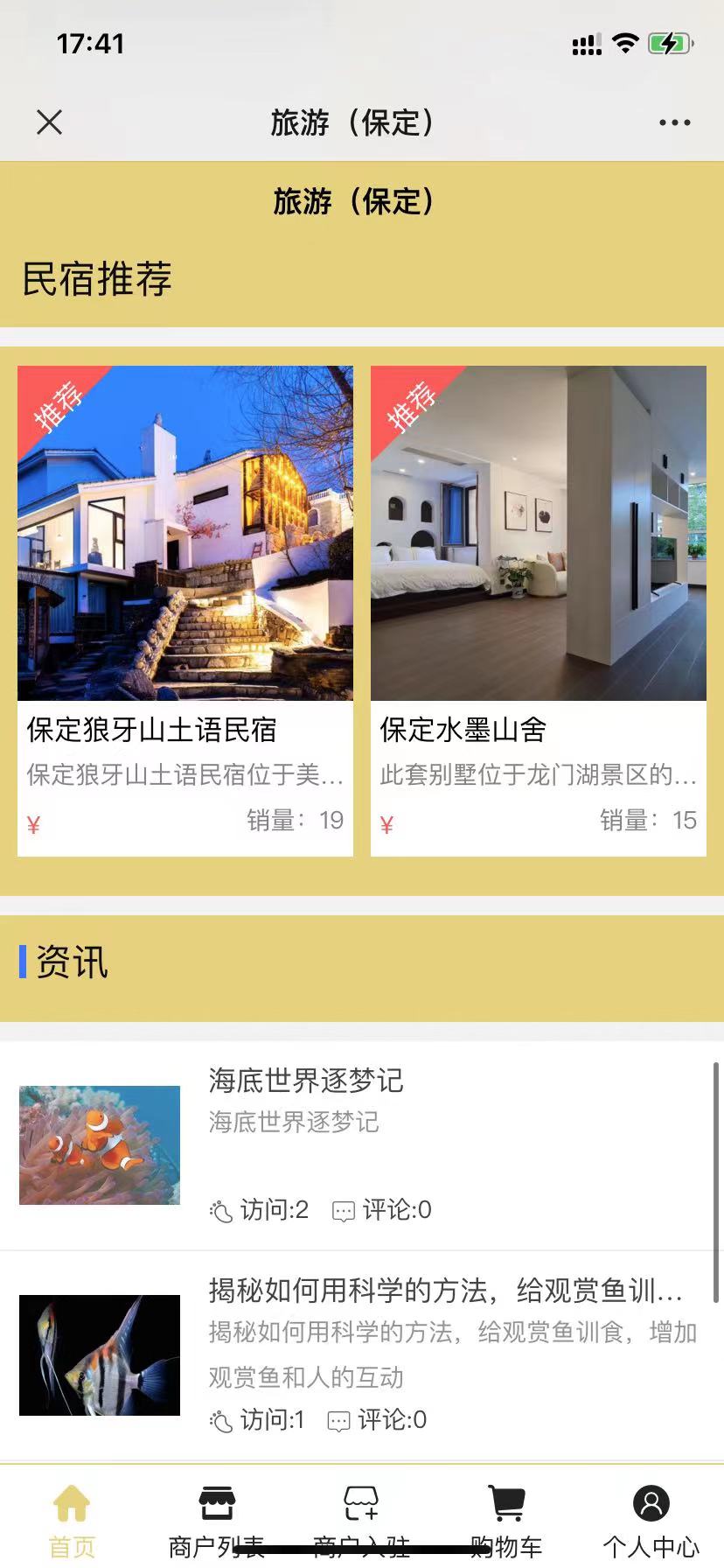View the 保定水墨山舍 homestay listing

538,610
